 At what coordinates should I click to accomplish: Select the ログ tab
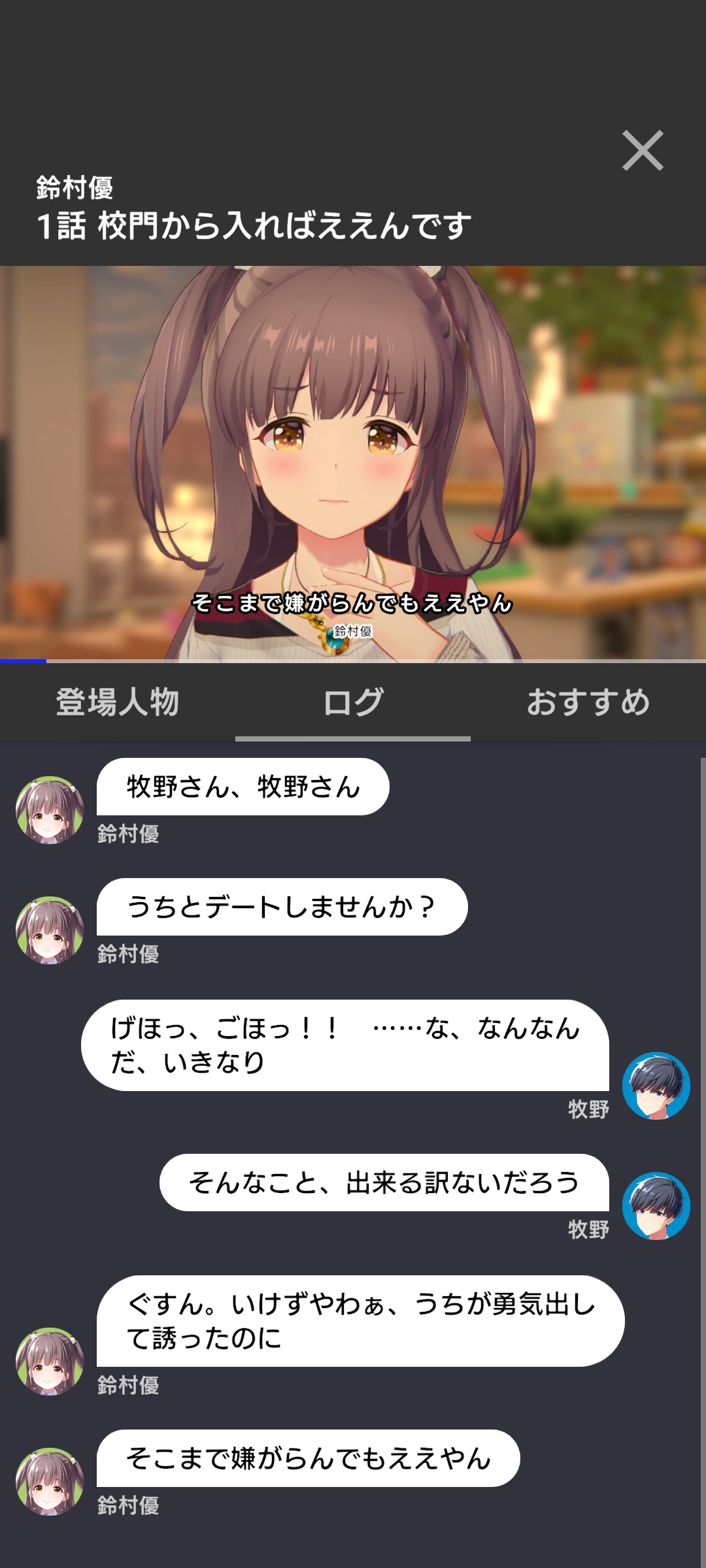(353, 702)
